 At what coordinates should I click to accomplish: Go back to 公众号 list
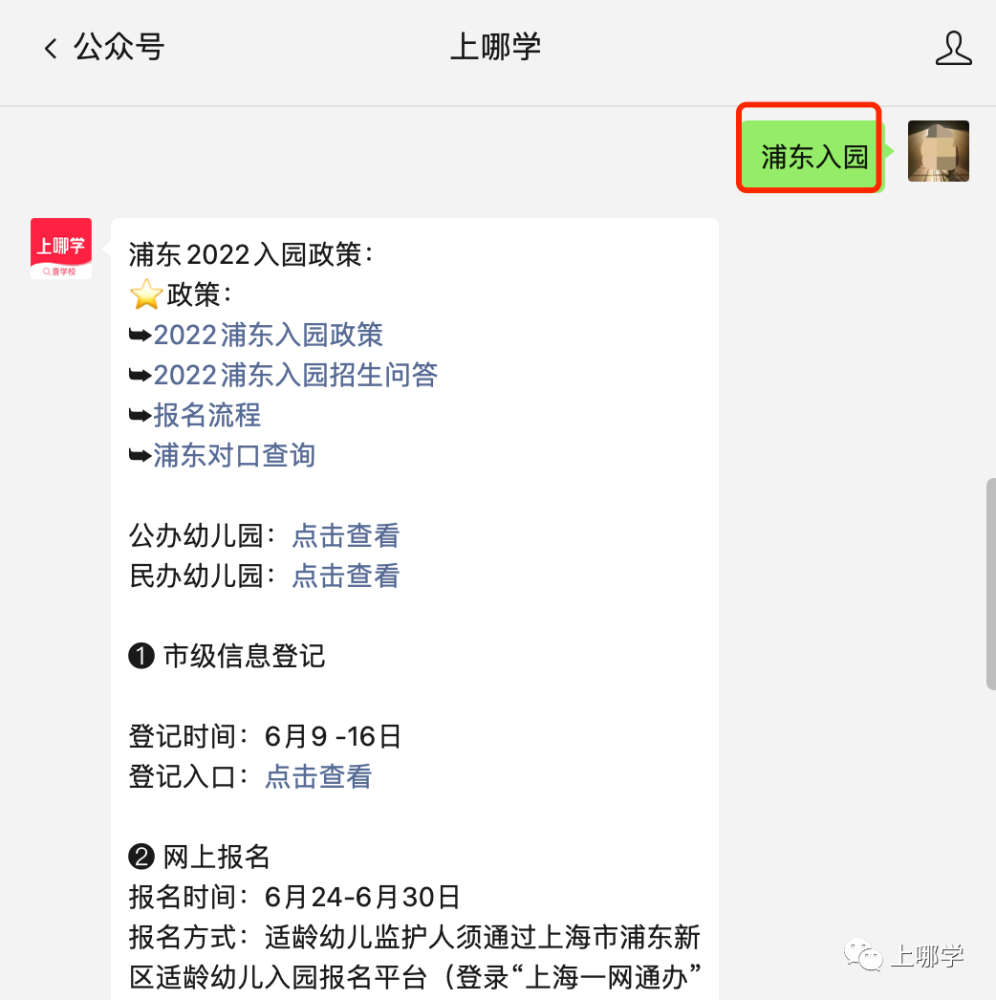click(100, 47)
